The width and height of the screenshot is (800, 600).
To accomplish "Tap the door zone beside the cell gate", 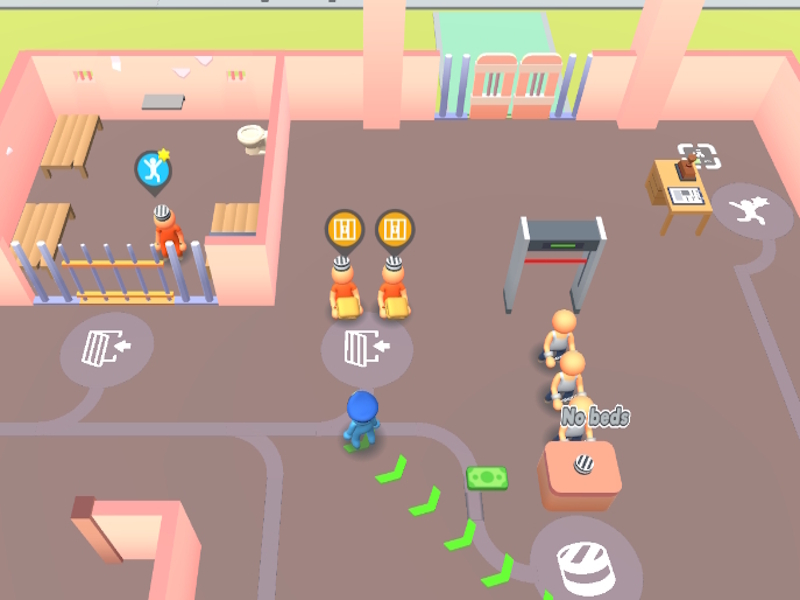I will [106, 347].
